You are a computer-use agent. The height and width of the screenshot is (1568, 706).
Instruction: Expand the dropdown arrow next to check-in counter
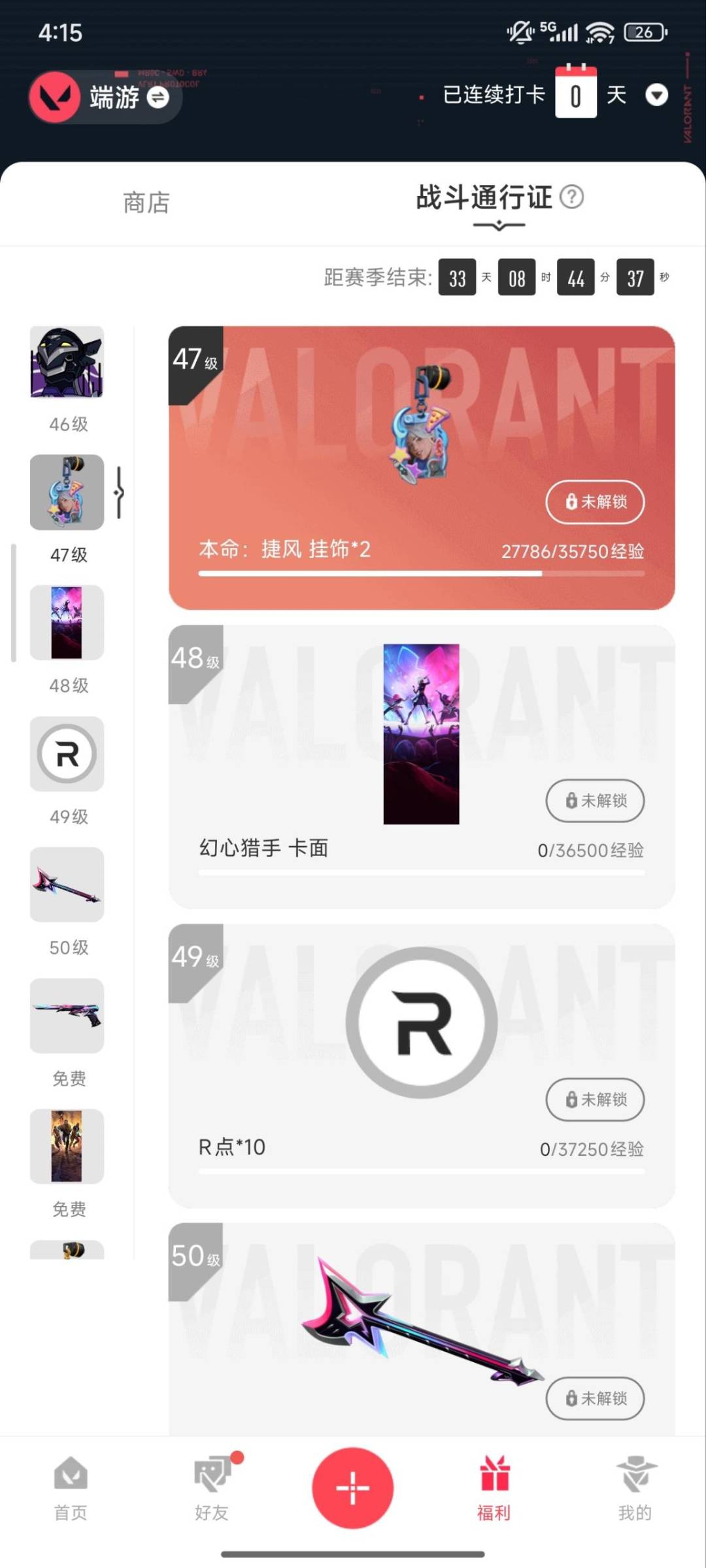click(658, 95)
